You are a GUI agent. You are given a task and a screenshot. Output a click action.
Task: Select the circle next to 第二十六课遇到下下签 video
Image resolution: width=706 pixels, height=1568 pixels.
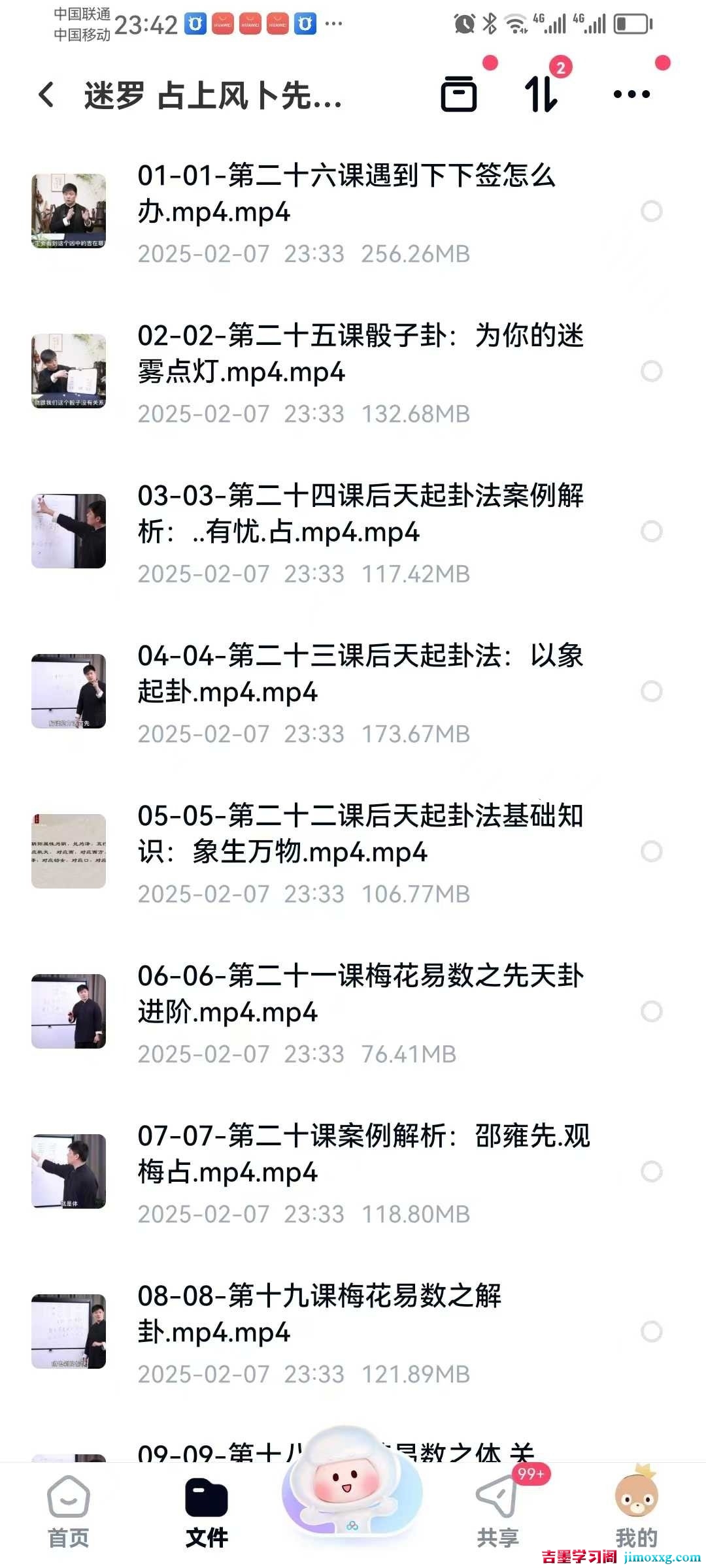[651, 210]
